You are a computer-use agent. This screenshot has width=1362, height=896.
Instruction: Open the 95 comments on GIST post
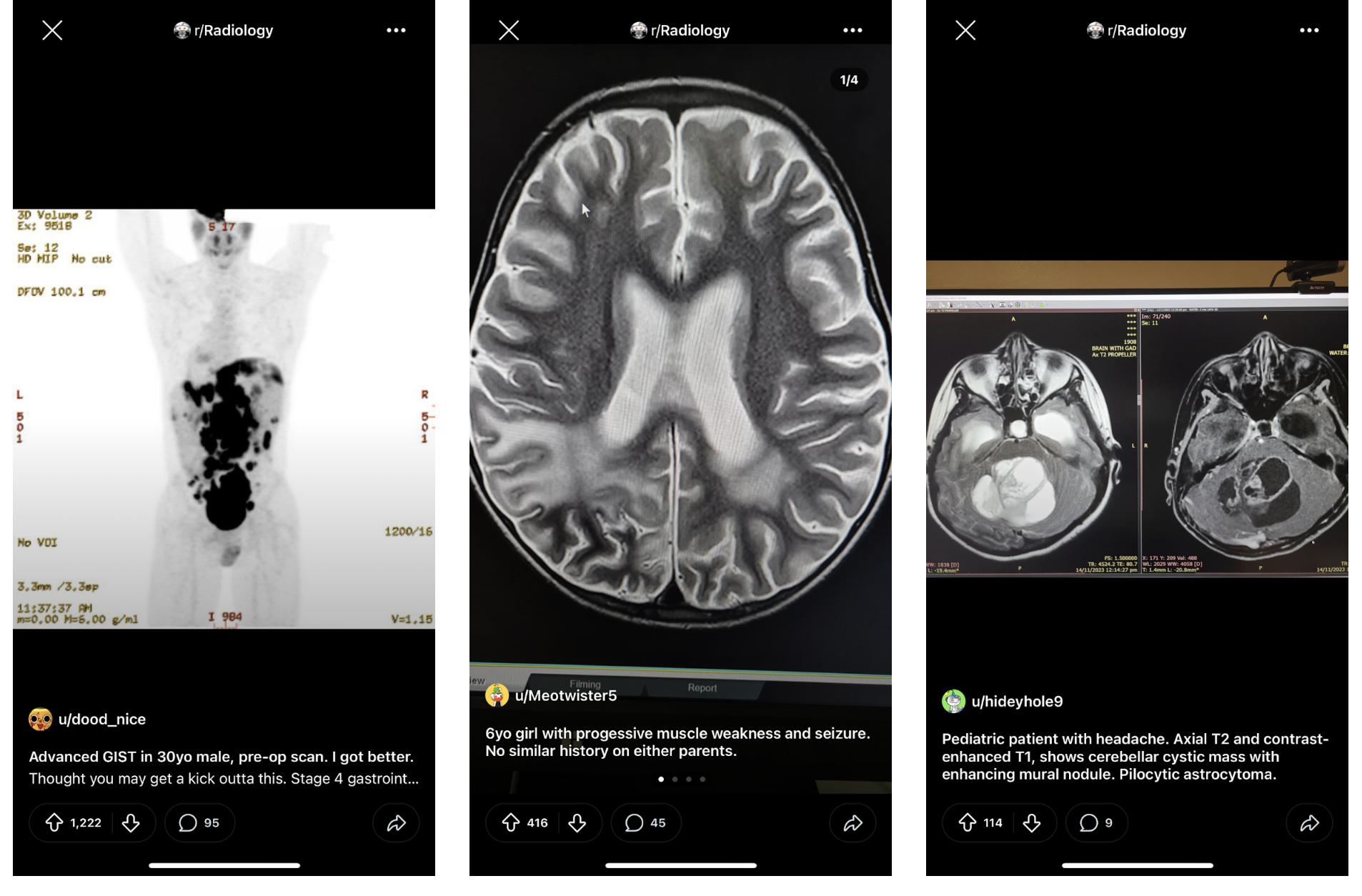[x=199, y=822]
